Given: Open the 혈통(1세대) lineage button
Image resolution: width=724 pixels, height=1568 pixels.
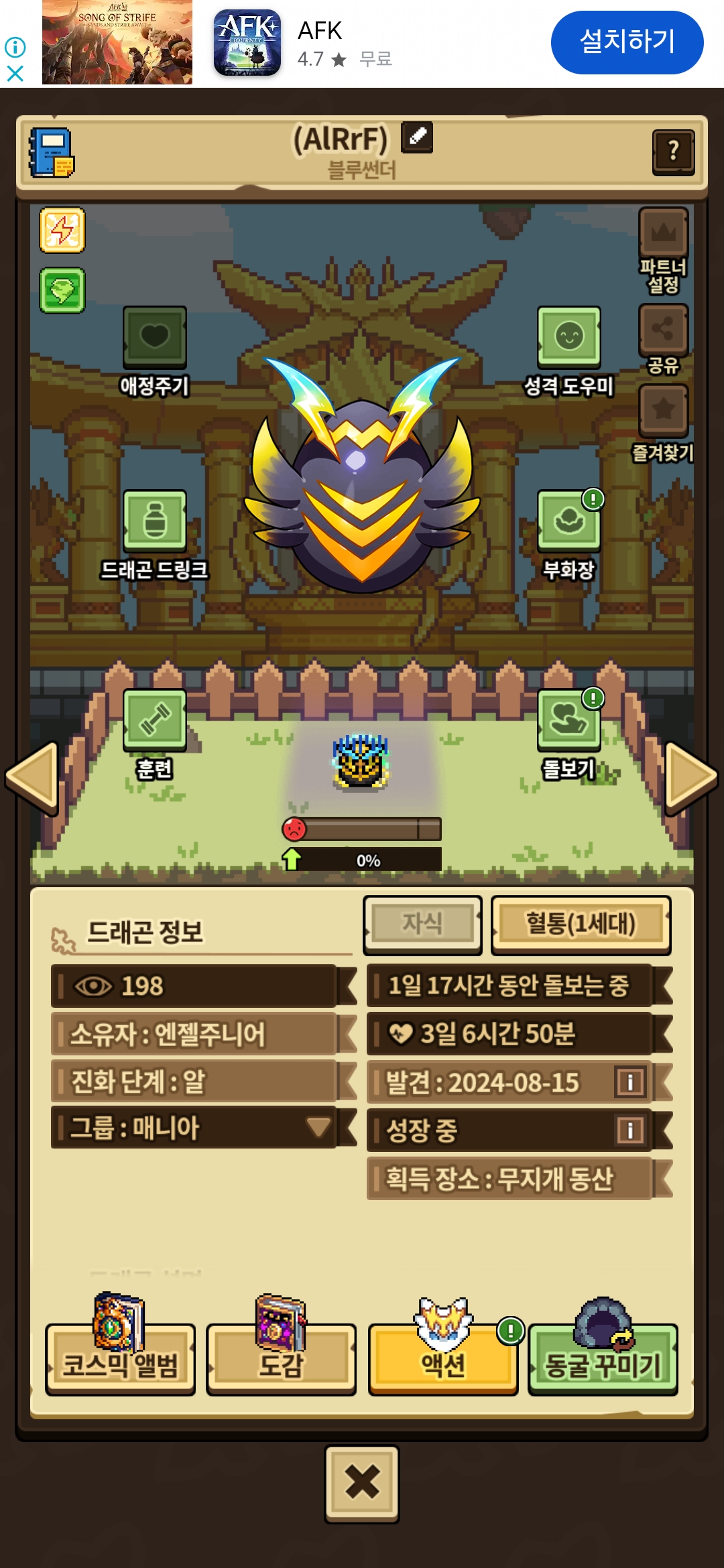Looking at the screenshot, I should [x=581, y=925].
